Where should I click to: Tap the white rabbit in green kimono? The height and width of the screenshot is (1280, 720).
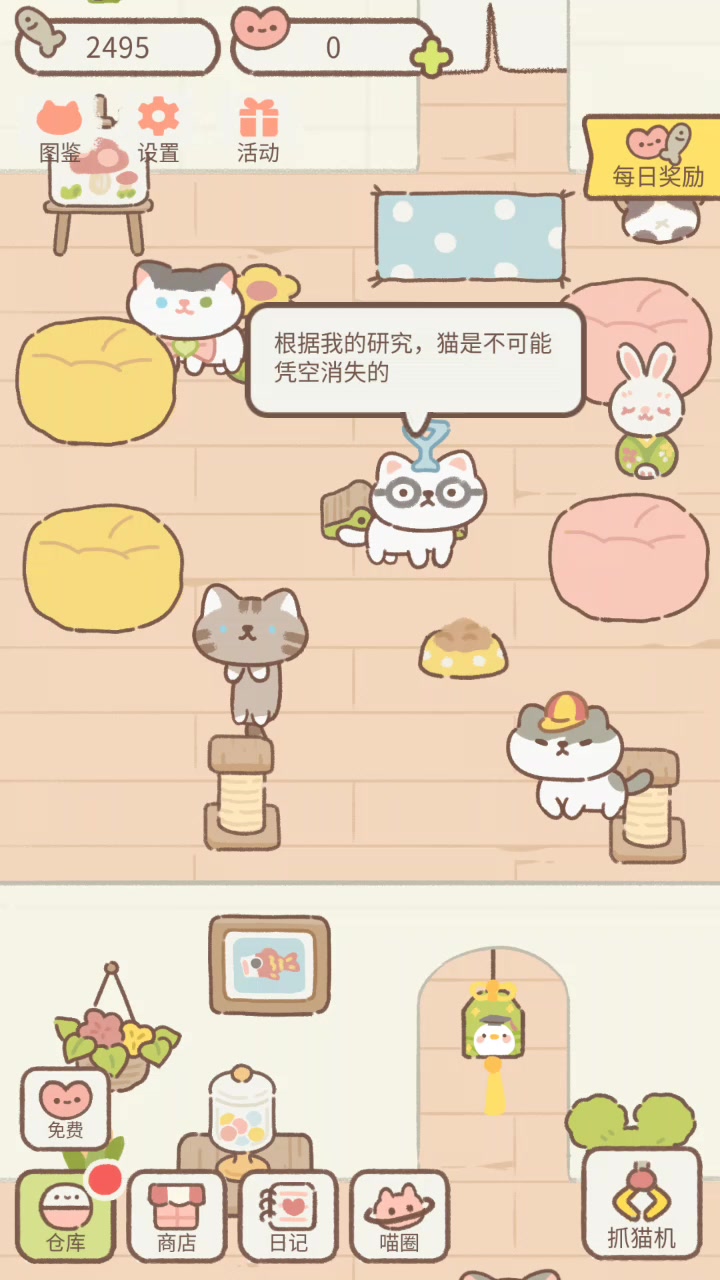[646, 411]
